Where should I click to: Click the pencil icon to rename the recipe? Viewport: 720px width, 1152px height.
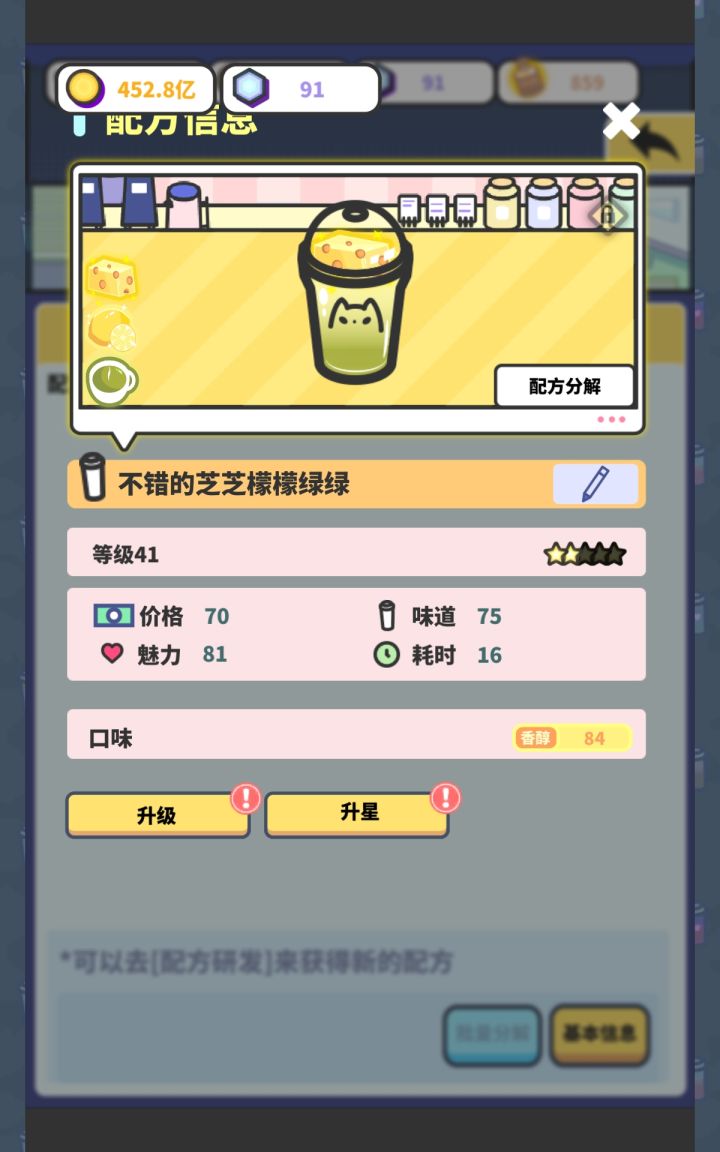596,483
